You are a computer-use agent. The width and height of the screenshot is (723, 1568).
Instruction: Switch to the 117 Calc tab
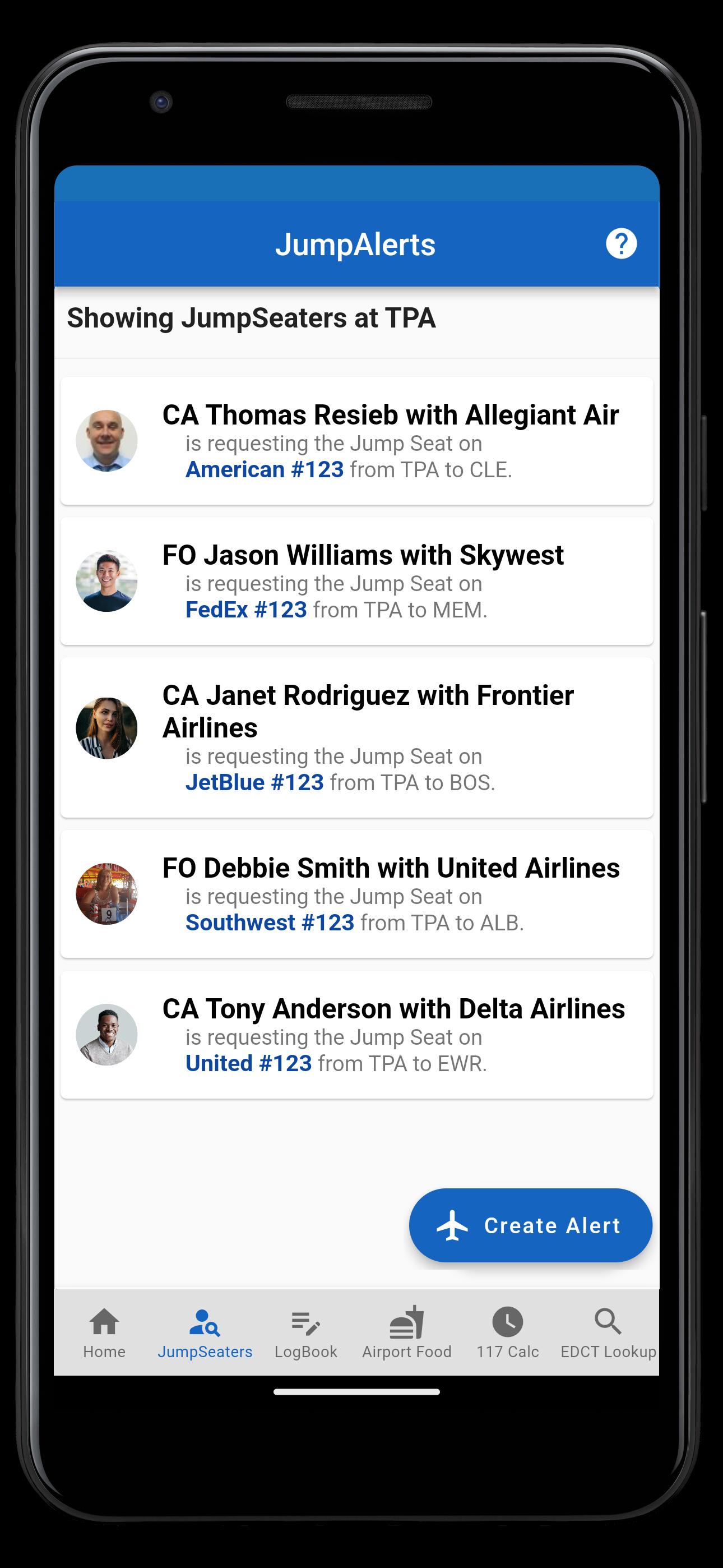tap(507, 1333)
